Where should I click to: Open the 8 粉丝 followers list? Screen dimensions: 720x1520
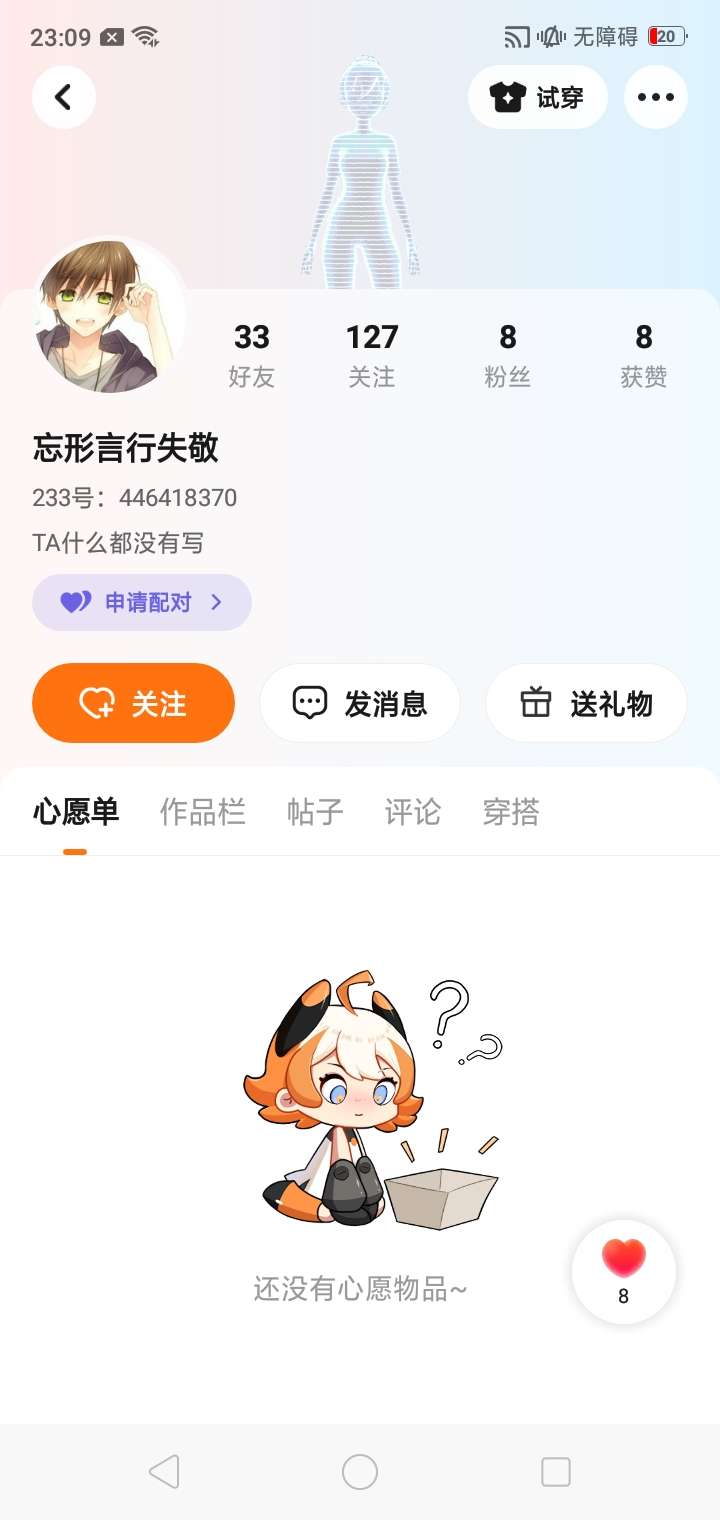(x=508, y=354)
